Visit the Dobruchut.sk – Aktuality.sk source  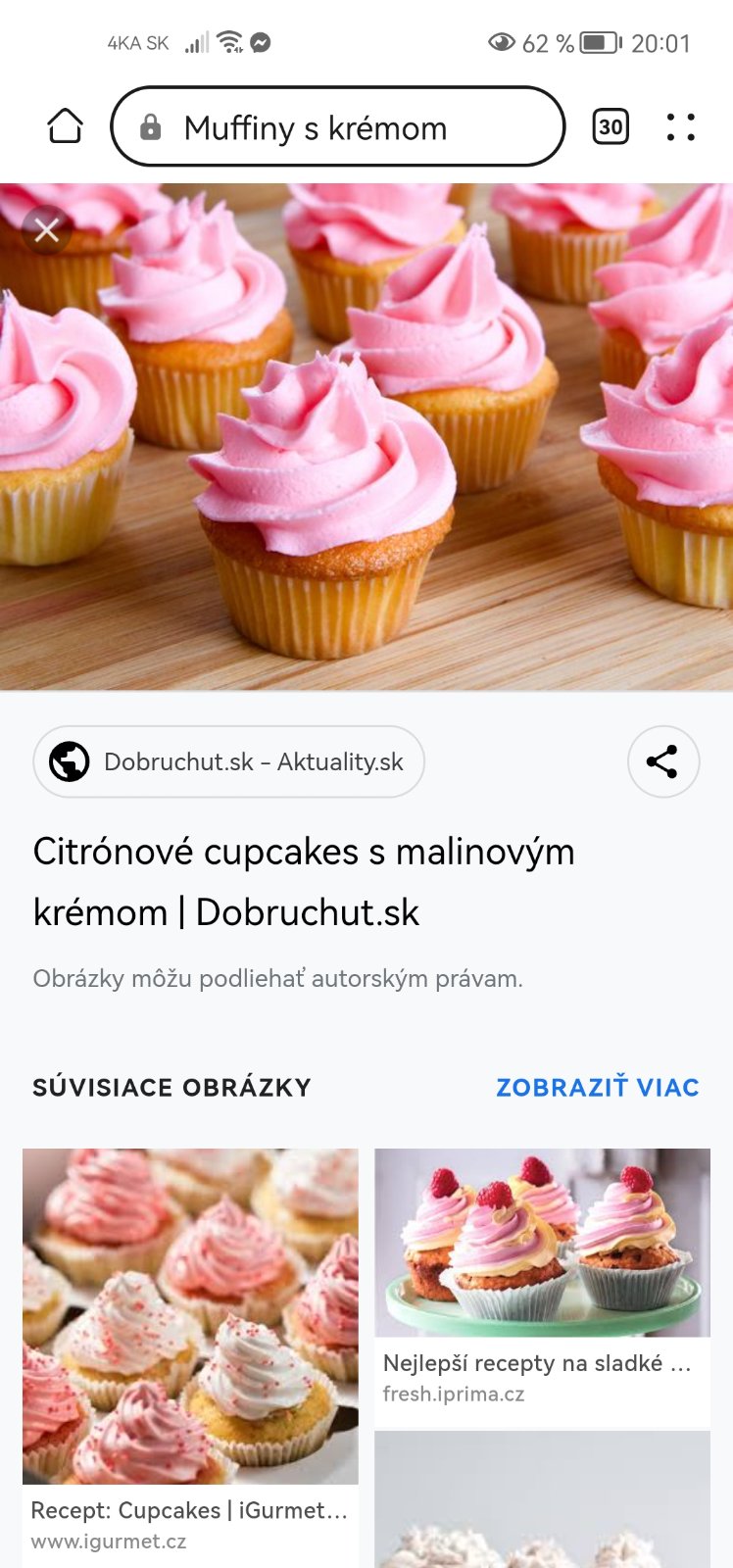pos(228,761)
